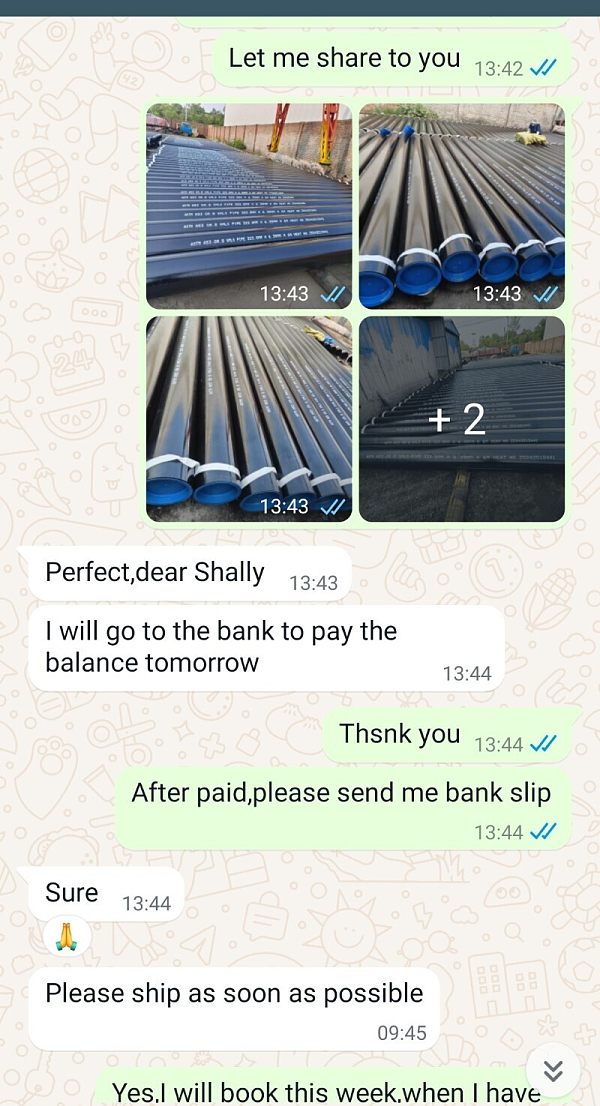Screen dimensions: 600x1106
Task: Open the first pipe photo sent at 13:43
Action: tap(248, 205)
